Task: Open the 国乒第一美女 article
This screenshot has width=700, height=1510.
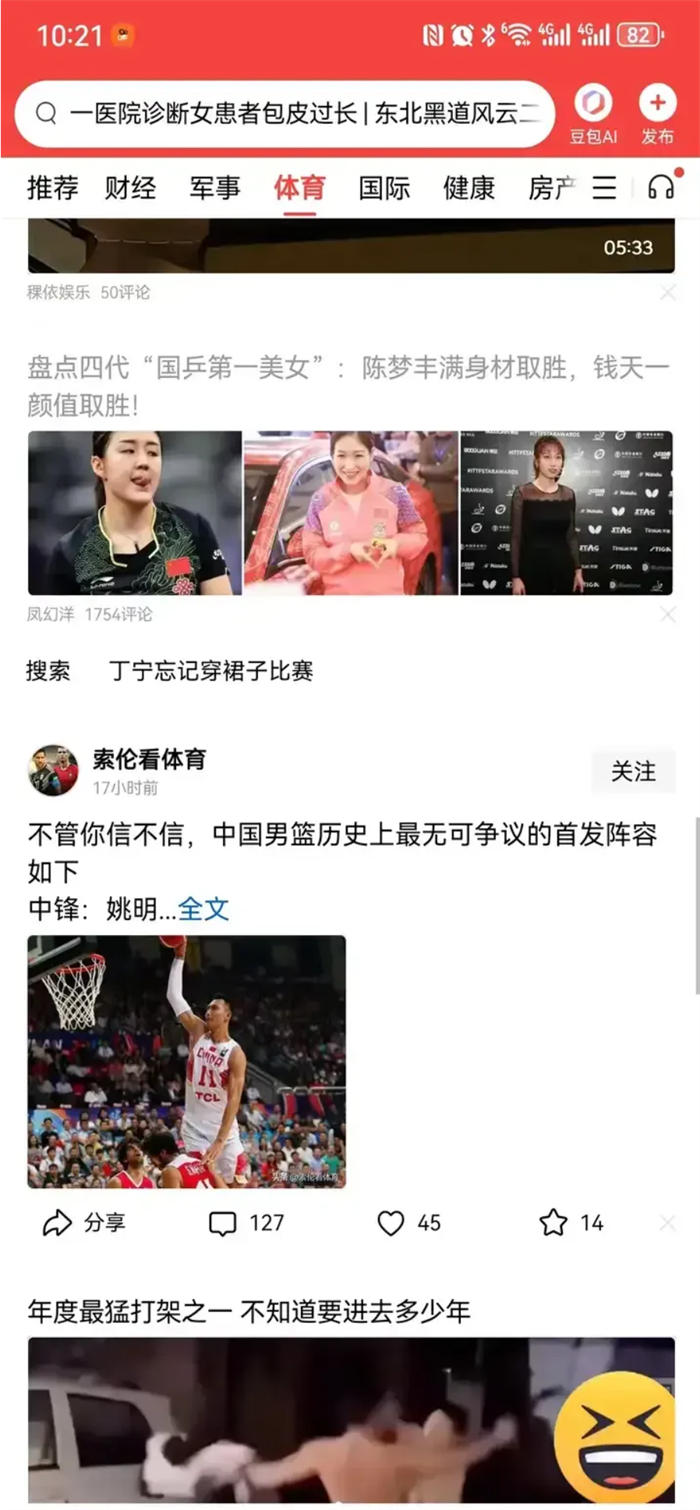Action: [348, 386]
